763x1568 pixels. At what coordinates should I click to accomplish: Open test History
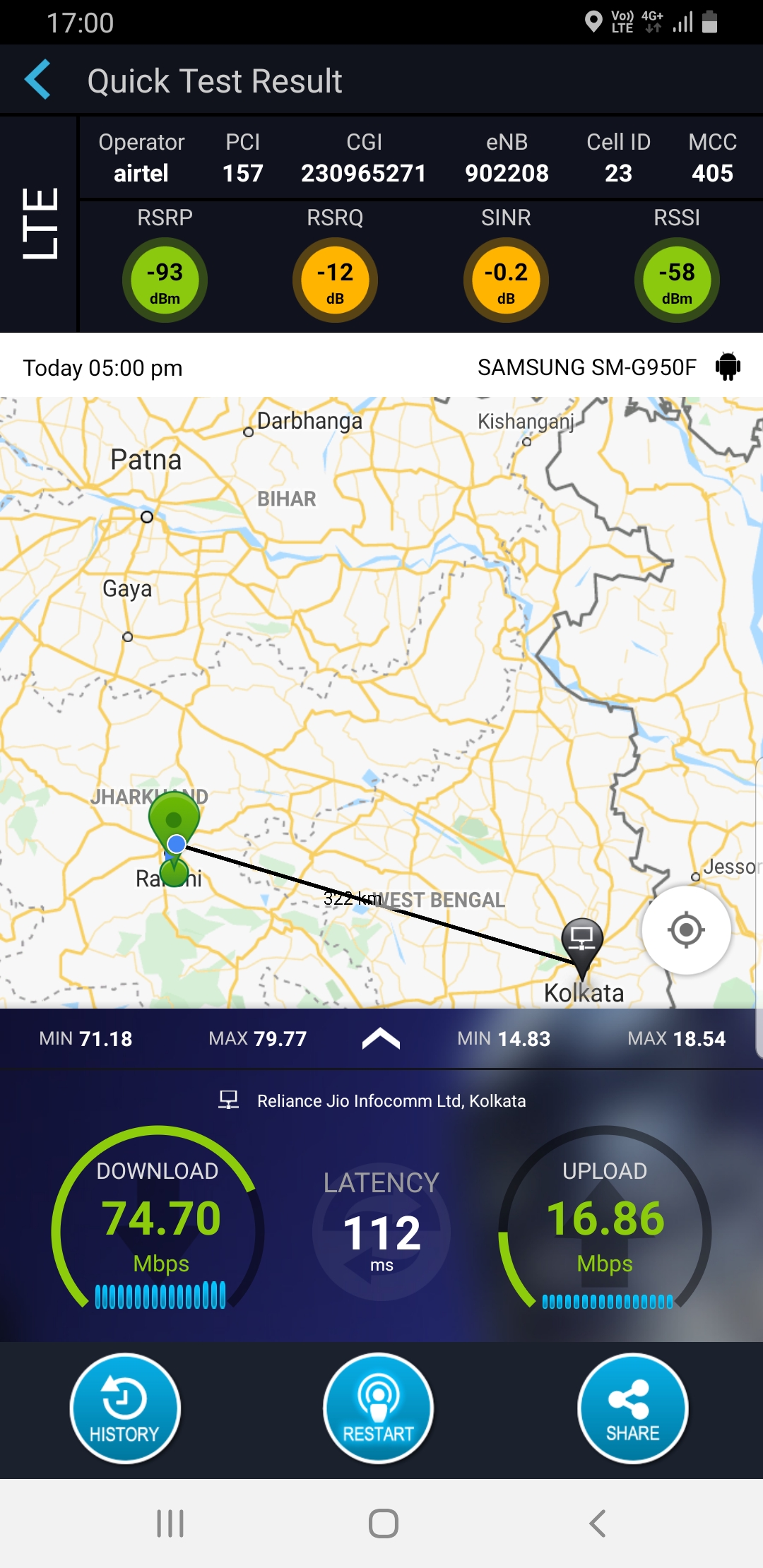tap(125, 1408)
